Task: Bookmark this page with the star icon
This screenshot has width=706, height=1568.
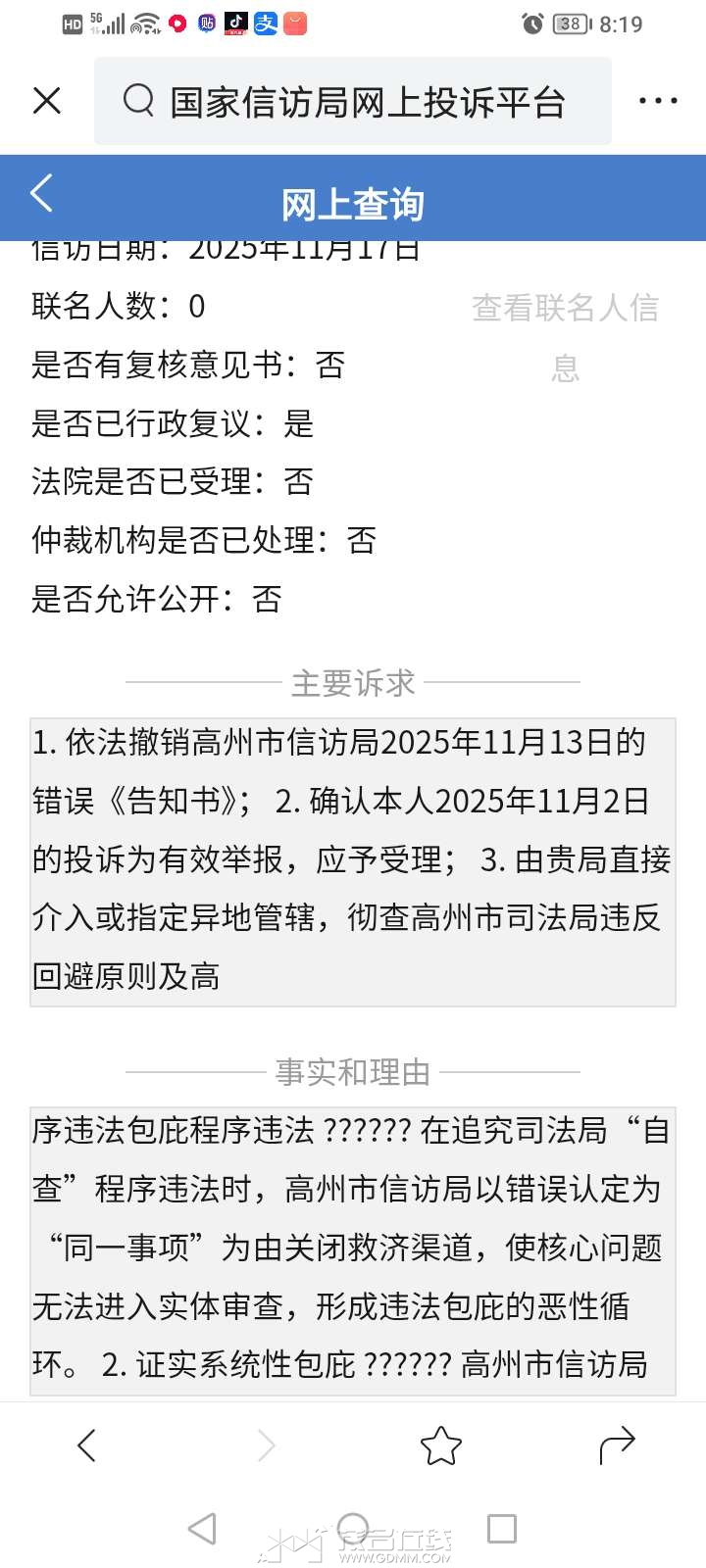Action: tap(440, 1445)
